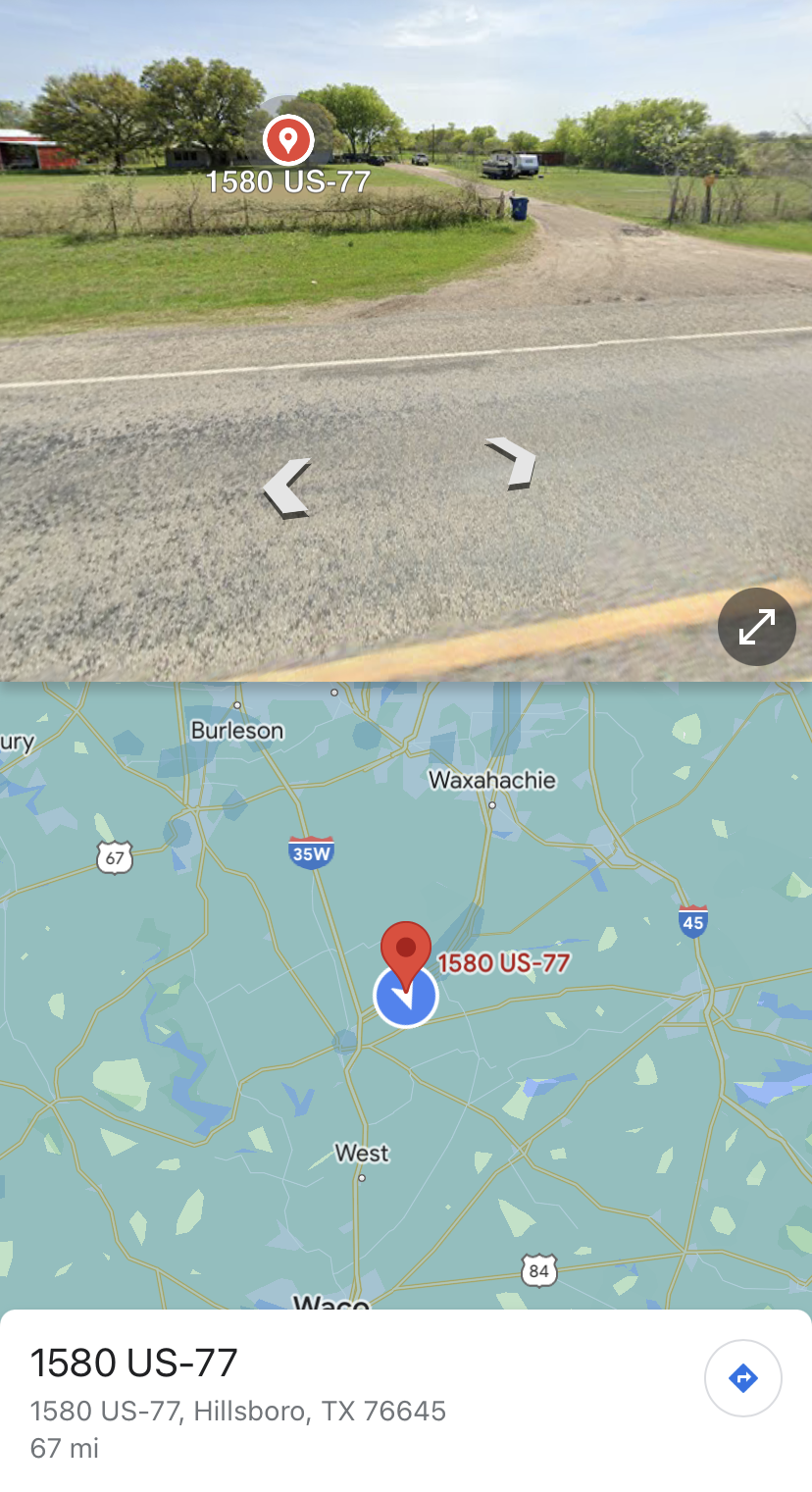Get directions to 1580 US-77
Viewport: 812px width, 1492px height.
[742, 1378]
